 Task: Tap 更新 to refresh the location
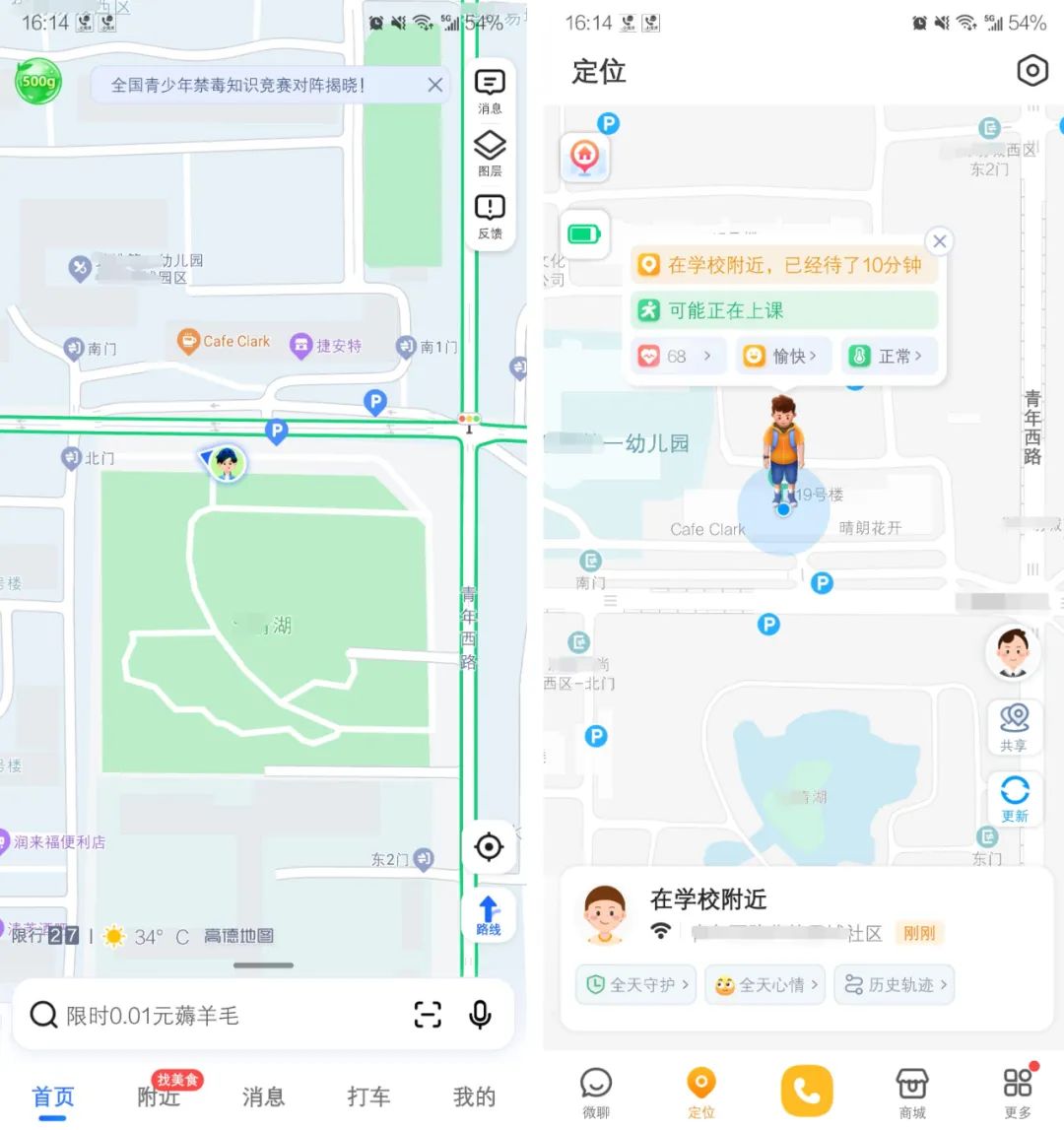point(1014,798)
